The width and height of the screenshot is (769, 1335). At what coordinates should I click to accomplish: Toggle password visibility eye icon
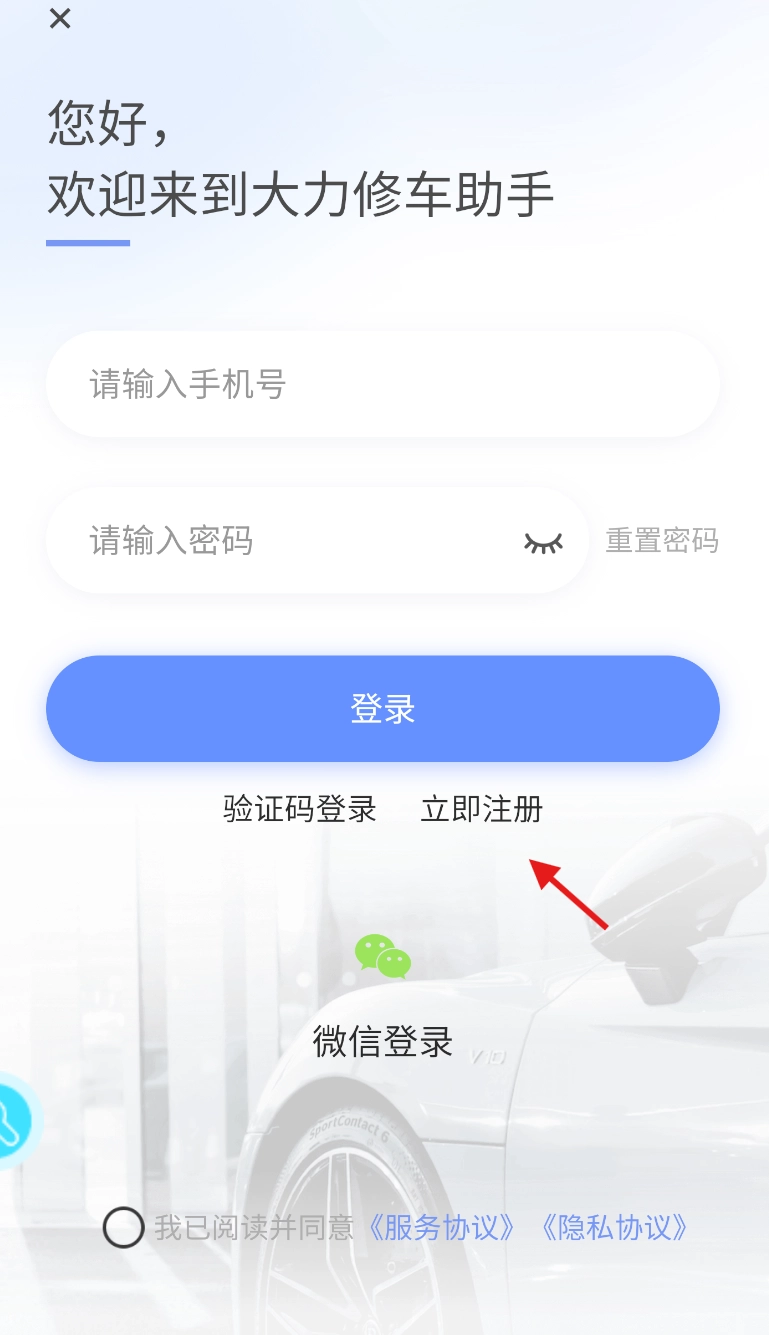coord(544,542)
